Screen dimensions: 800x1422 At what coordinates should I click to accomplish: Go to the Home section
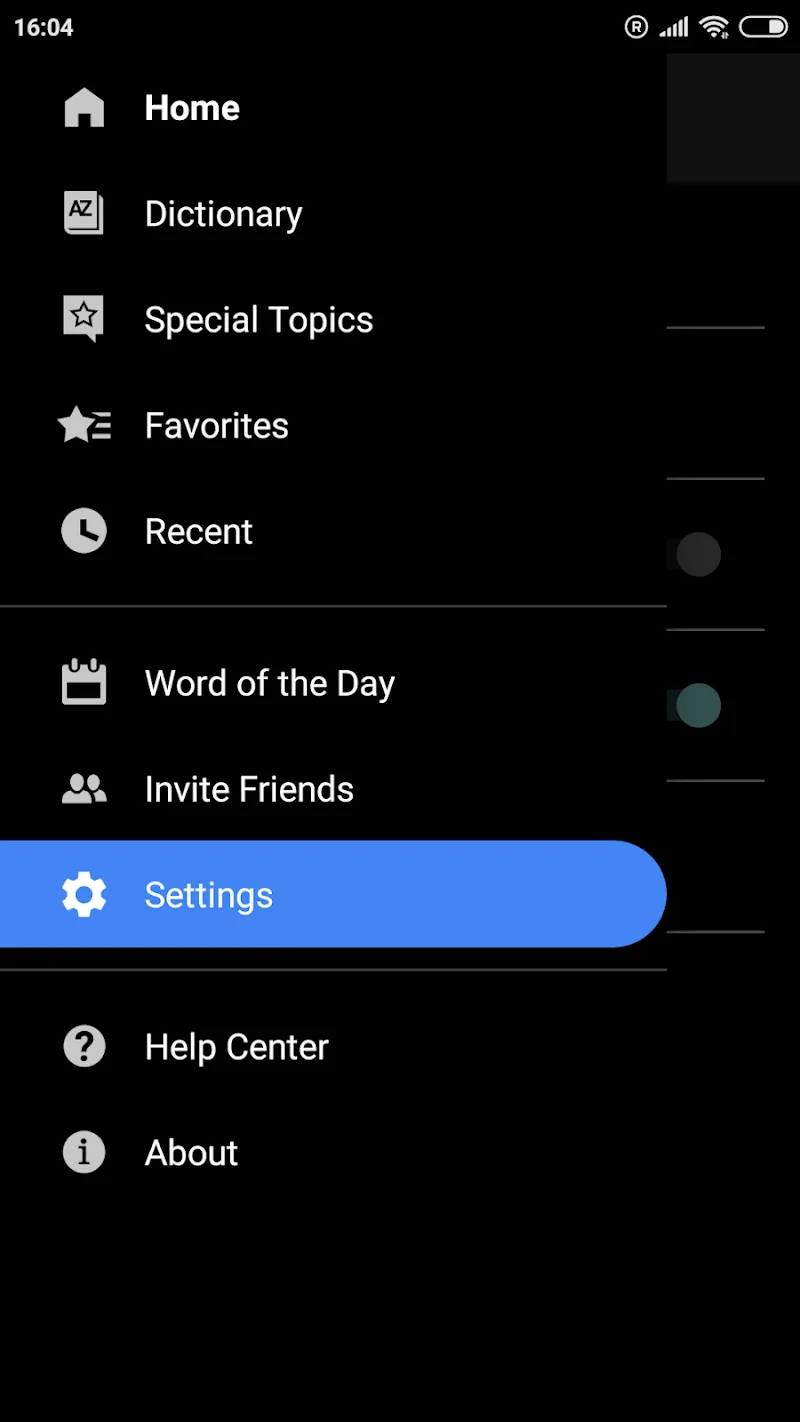(x=192, y=108)
